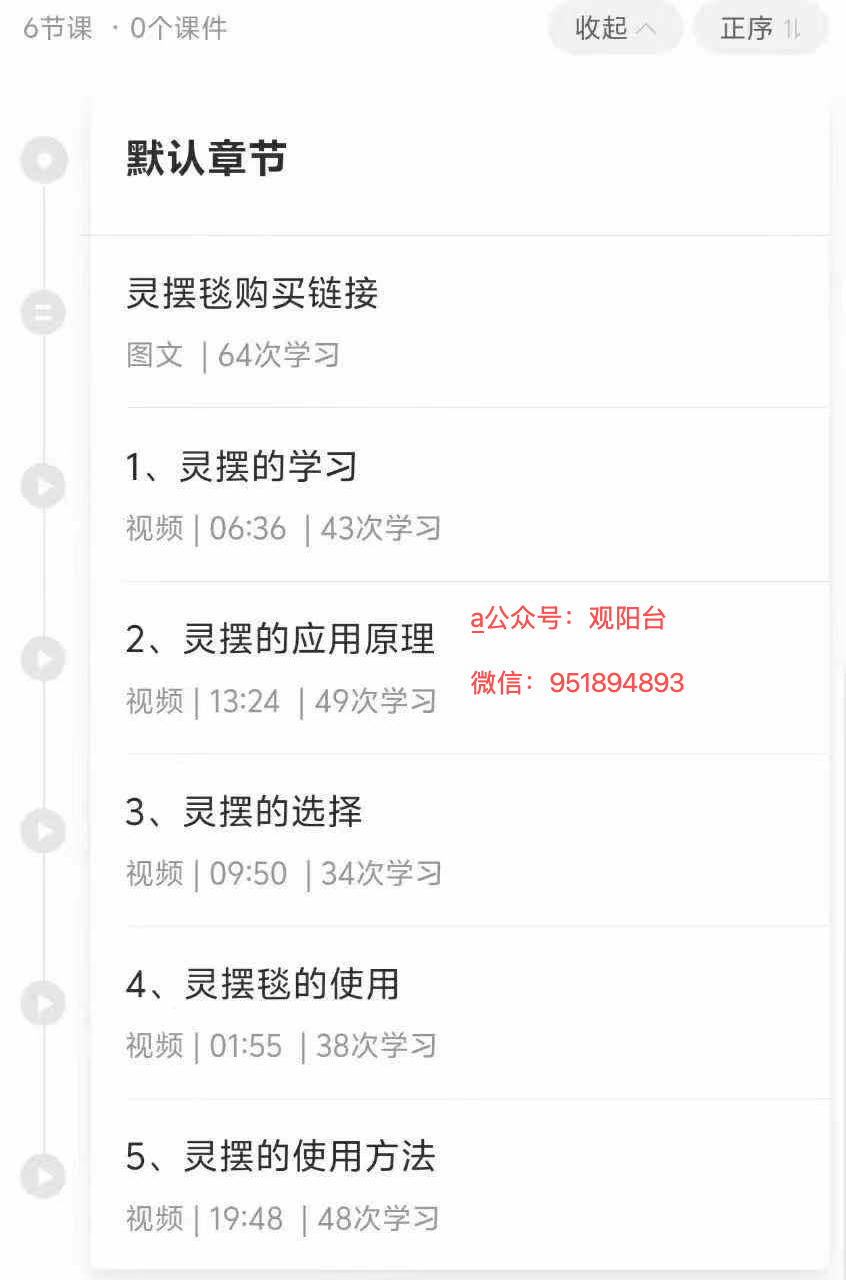Collapse the chapter list with 收起
The width and height of the screenshot is (846, 1280).
[614, 29]
